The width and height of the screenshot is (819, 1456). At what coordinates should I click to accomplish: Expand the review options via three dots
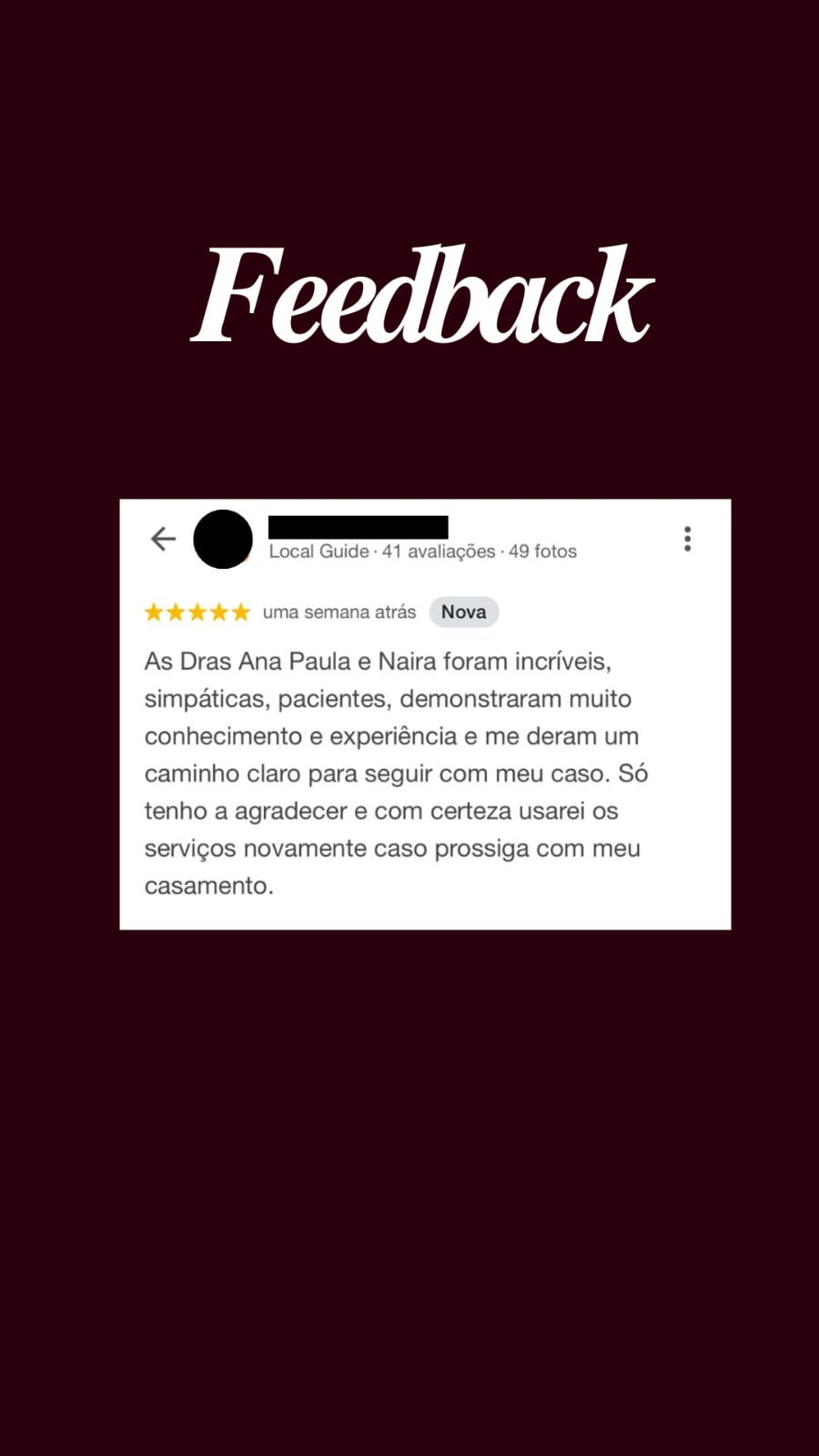688,539
